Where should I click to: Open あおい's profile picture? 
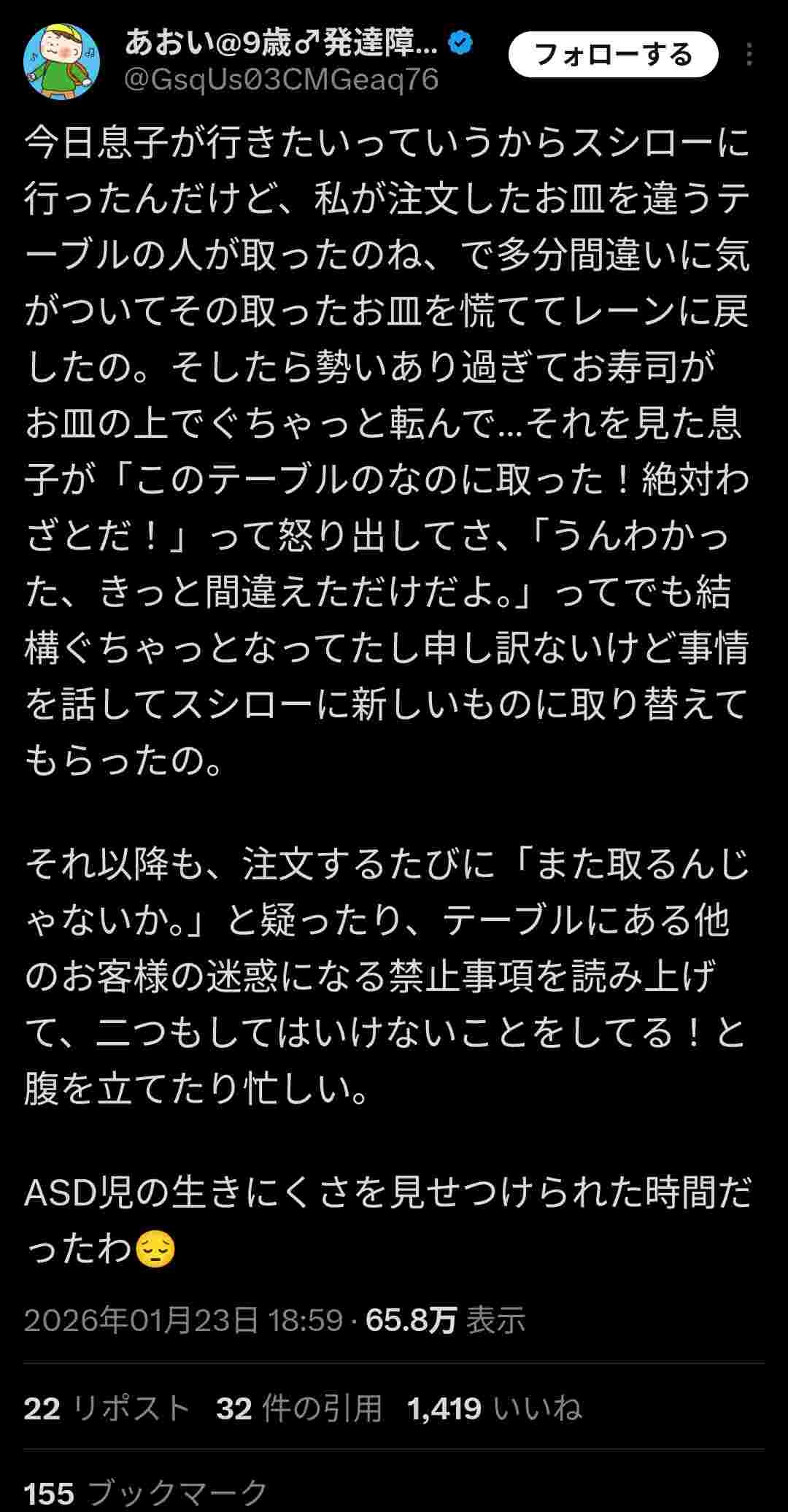pyautogui.click(x=61, y=61)
